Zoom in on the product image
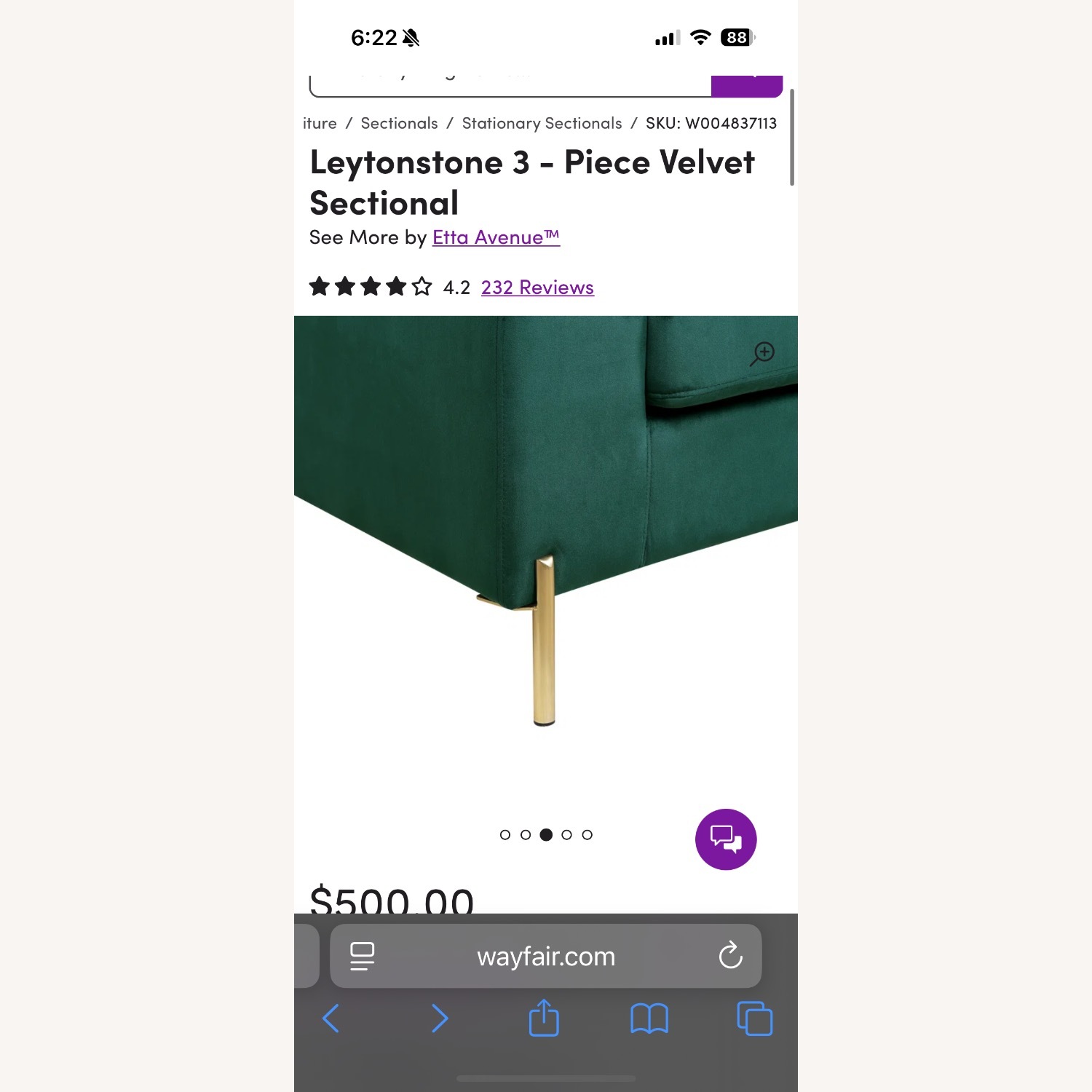The width and height of the screenshot is (1092, 1092). tap(762, 354)
